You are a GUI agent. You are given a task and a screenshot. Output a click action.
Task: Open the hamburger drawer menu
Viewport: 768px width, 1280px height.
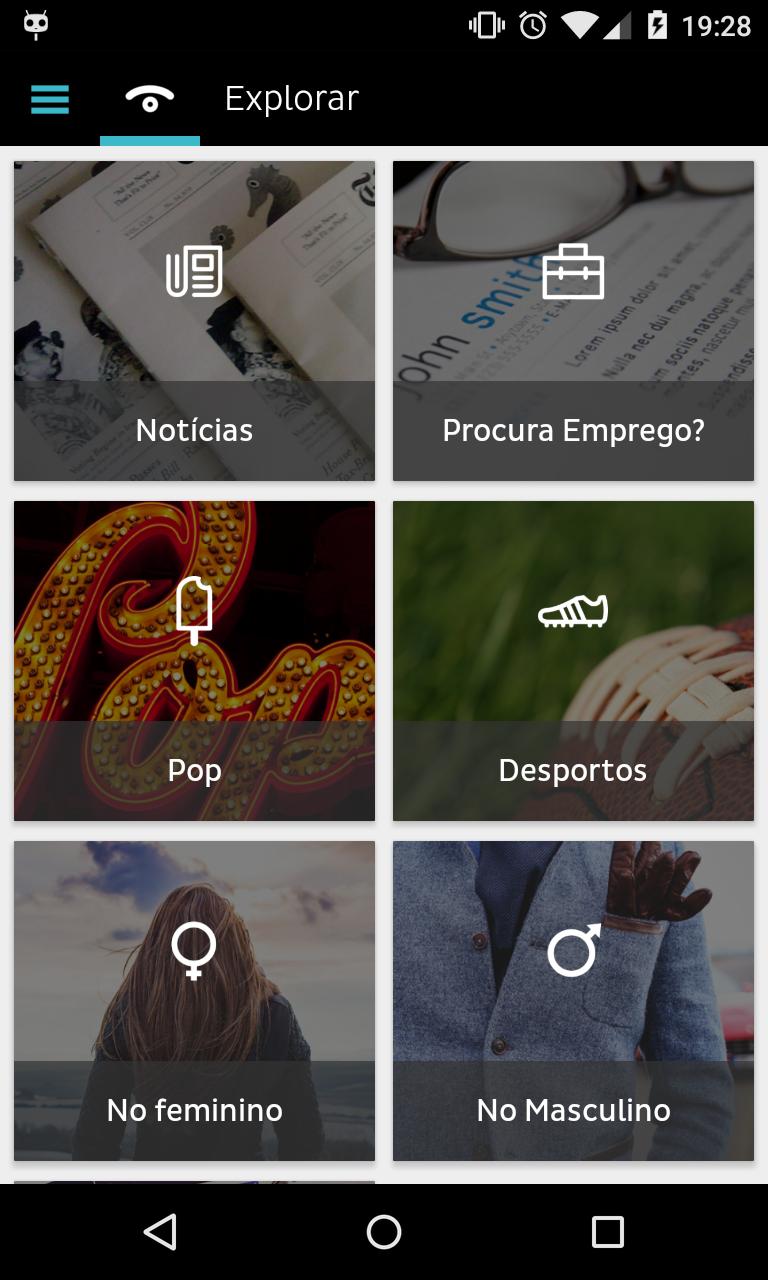click(x=50, y=99)
